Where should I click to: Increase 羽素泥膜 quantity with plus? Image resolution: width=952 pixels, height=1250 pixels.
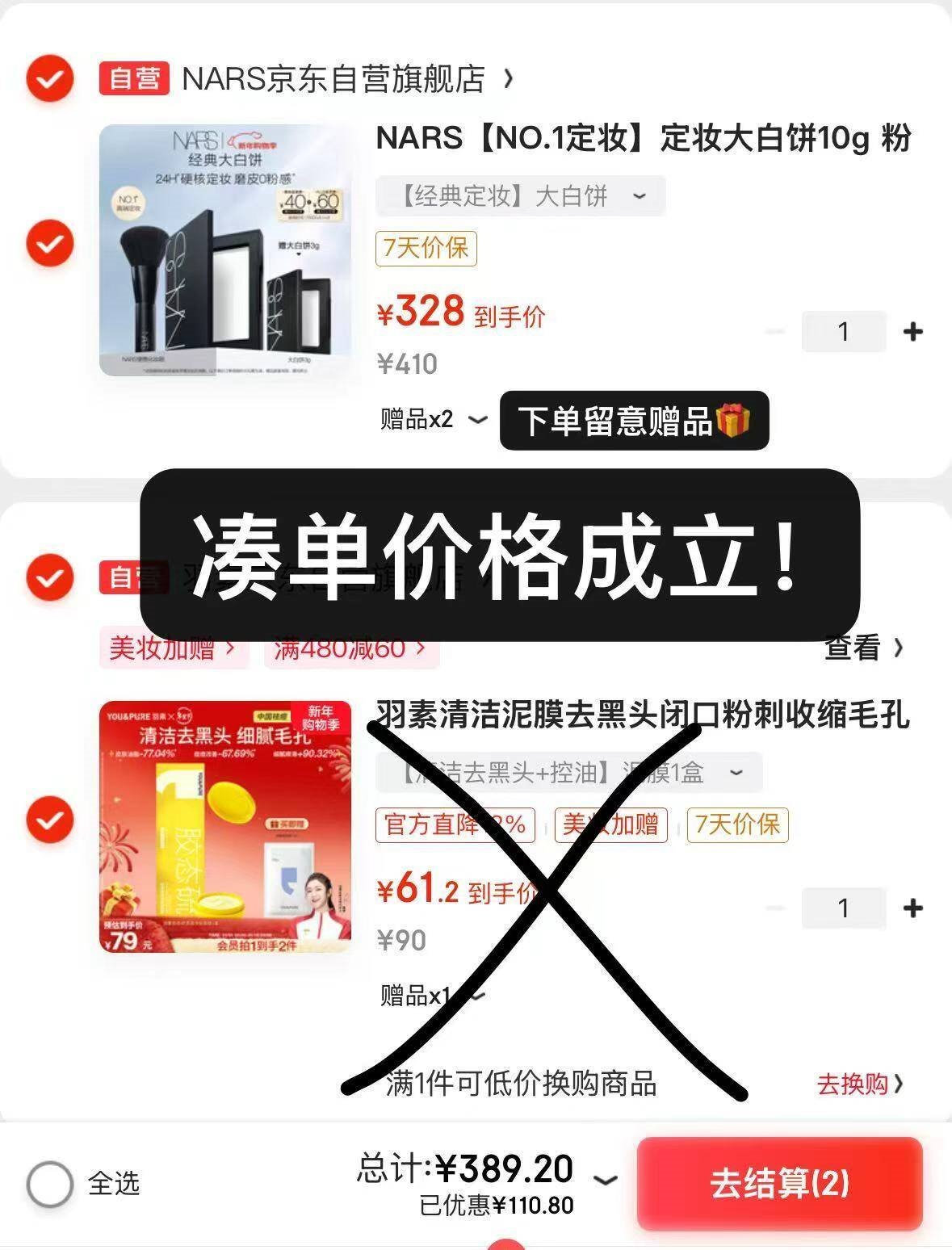click(912, 908)
